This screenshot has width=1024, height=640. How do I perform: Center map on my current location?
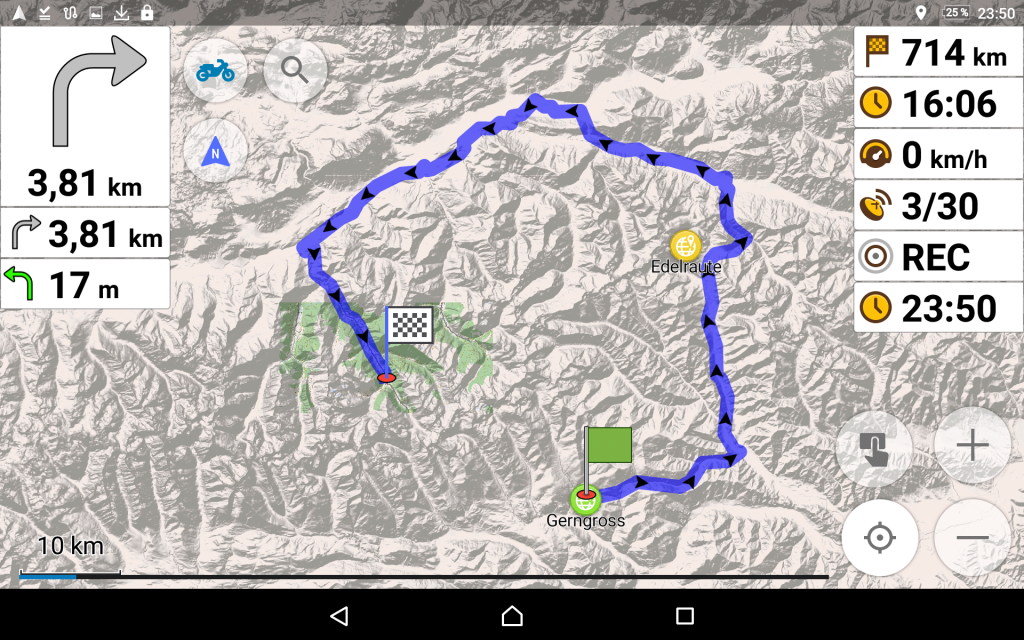tap(880, 538)
